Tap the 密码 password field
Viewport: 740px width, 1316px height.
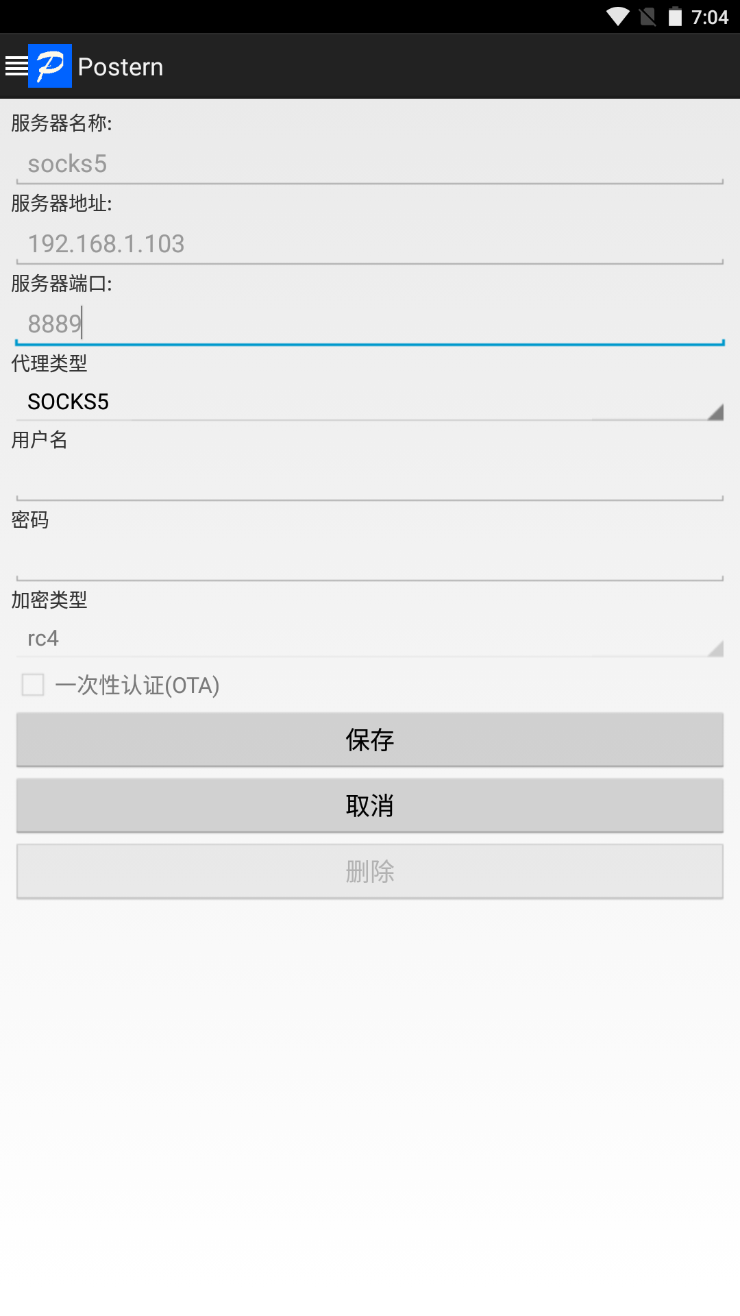coord(370,559)
